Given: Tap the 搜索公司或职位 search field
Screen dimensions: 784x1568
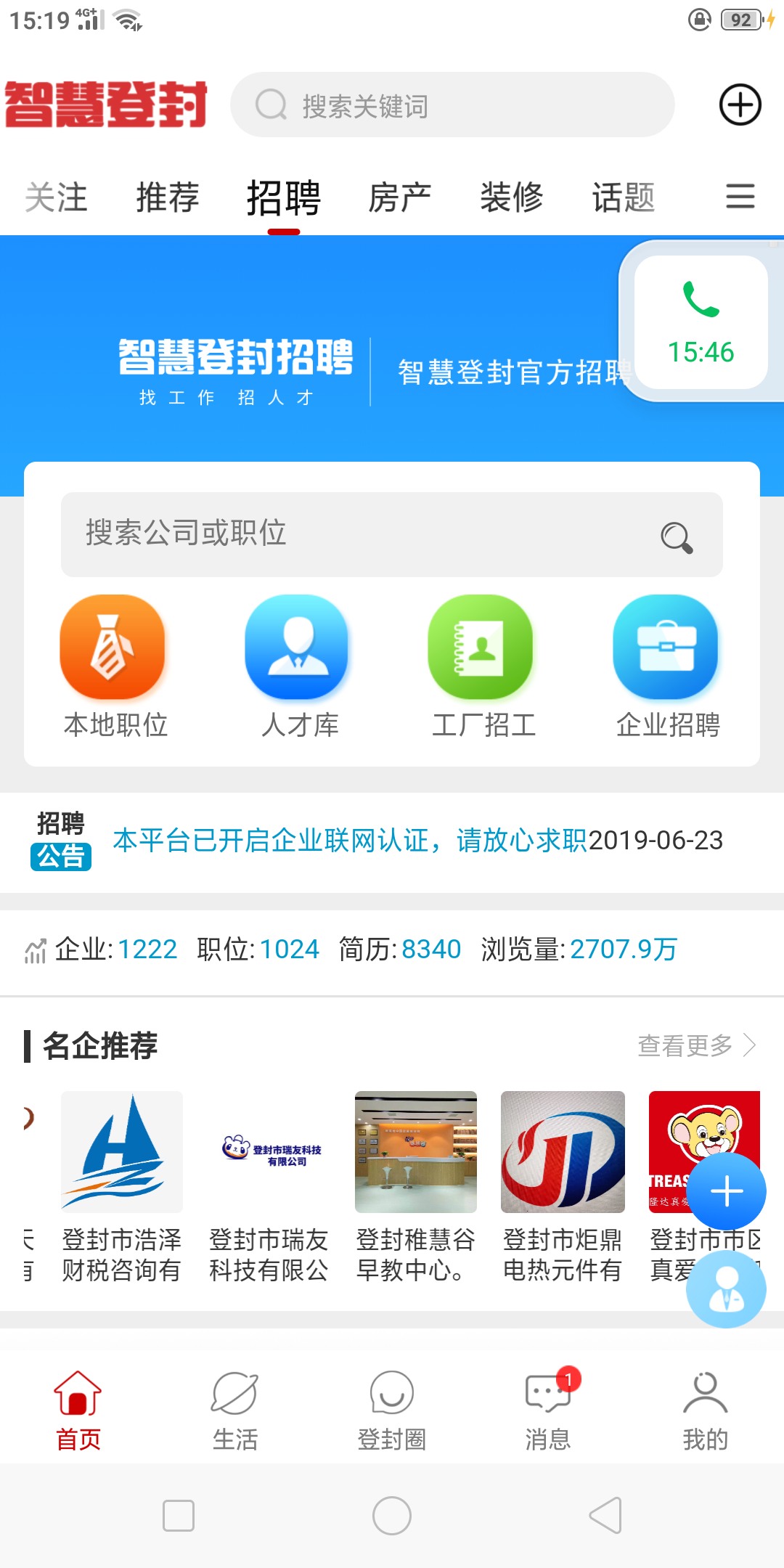Looking at the screenshot, I should click(x=363, y=534).
